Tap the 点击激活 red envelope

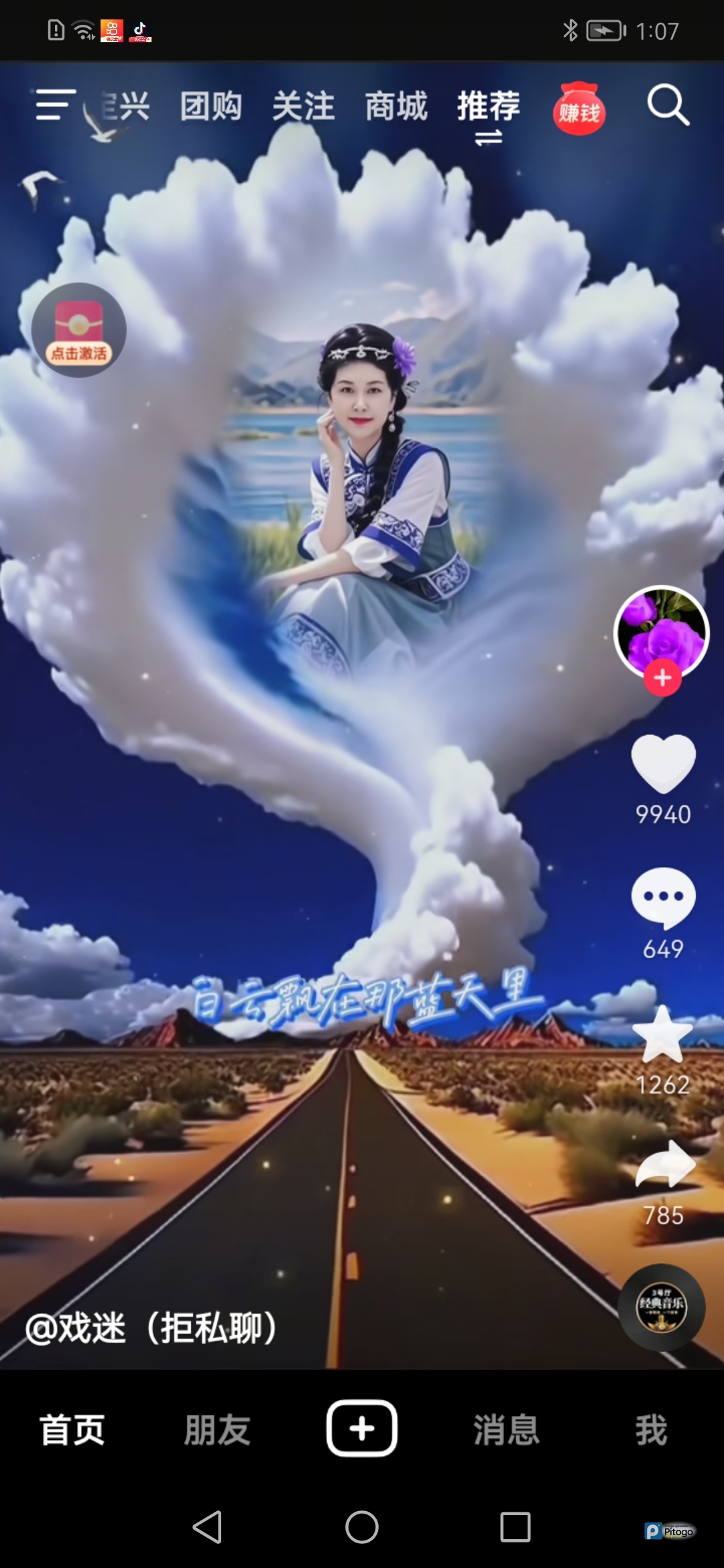click(79, 330)
